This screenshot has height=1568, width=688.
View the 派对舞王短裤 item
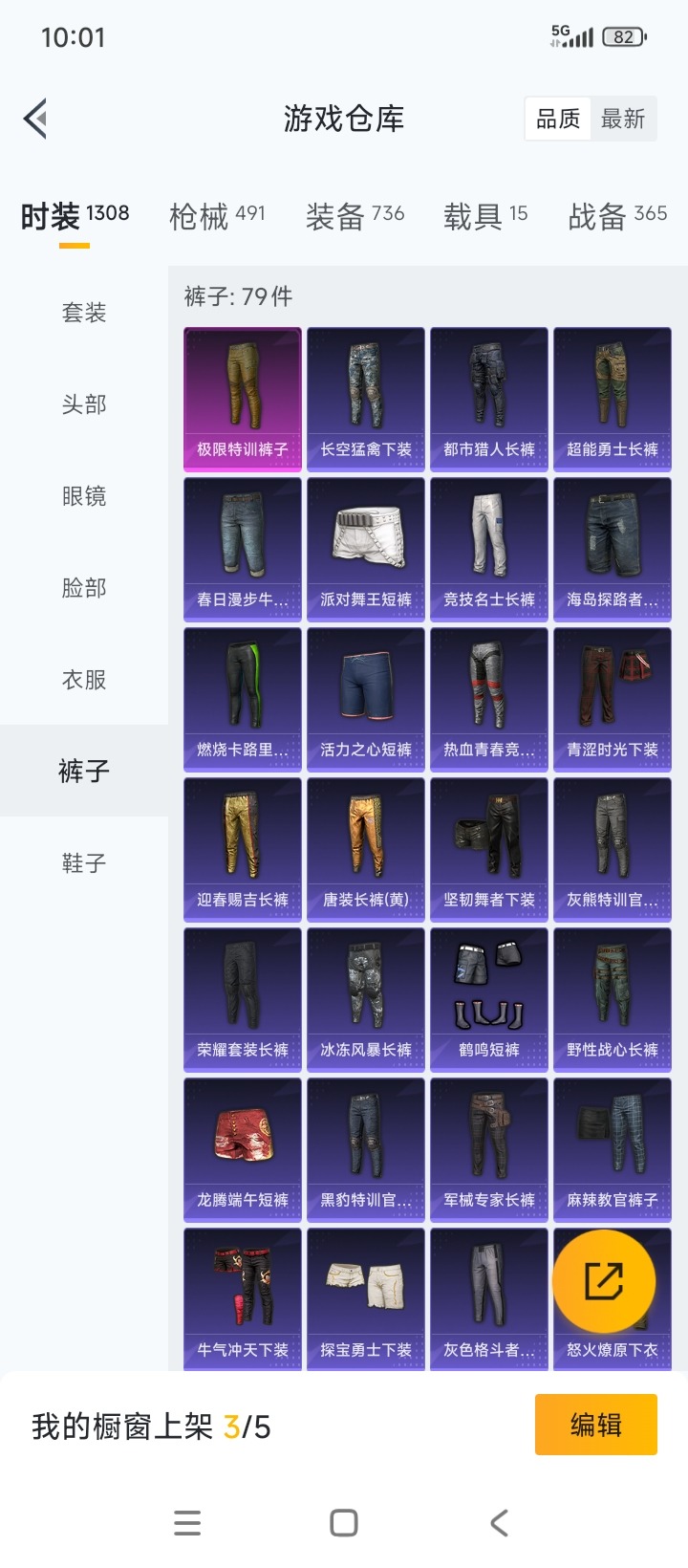366,550
